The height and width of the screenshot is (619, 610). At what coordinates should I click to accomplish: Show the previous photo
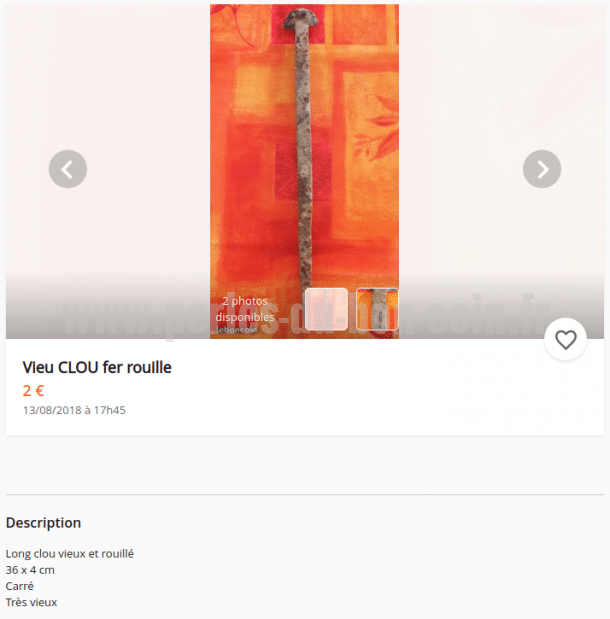click(x=68, y=169)
